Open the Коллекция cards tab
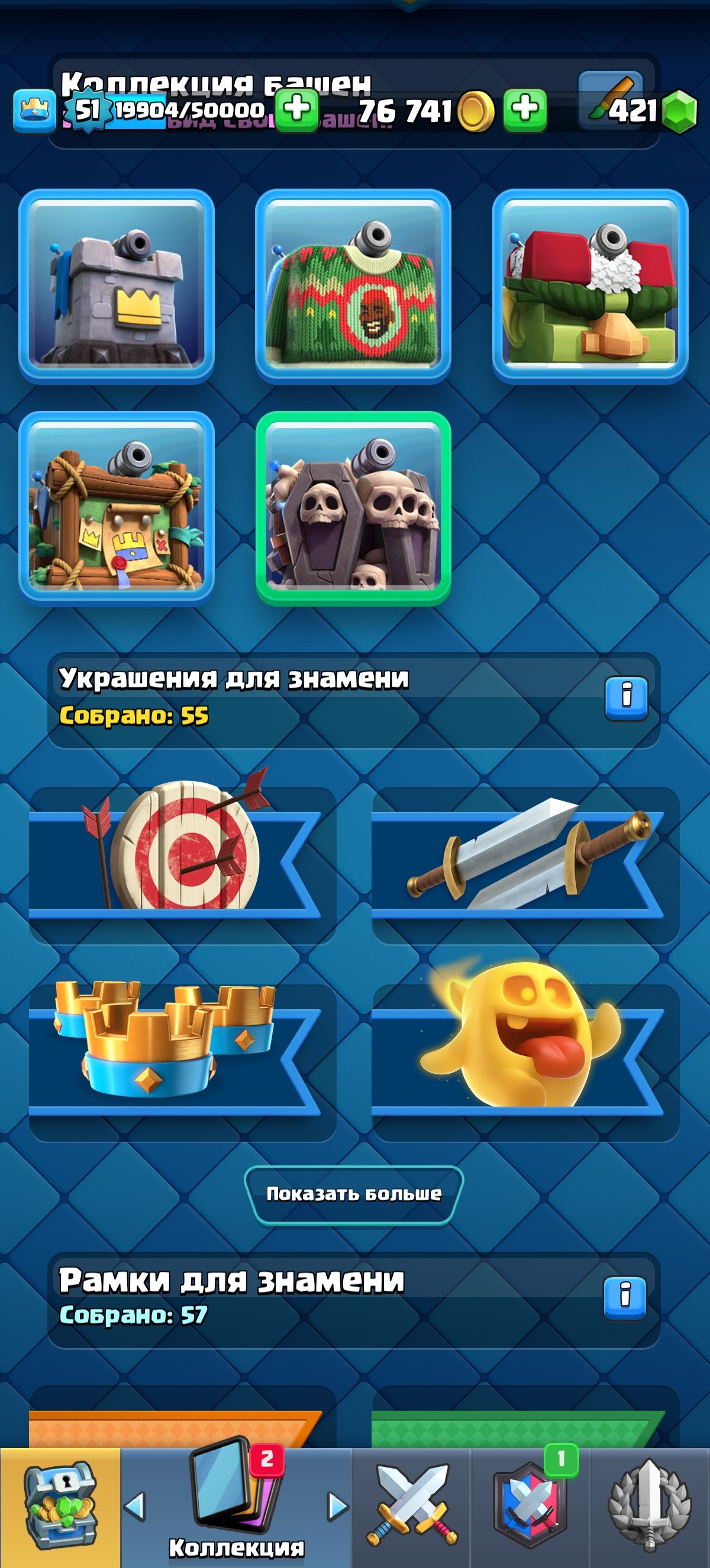This screenshot has height=1568, width=710. [236, 1506]
